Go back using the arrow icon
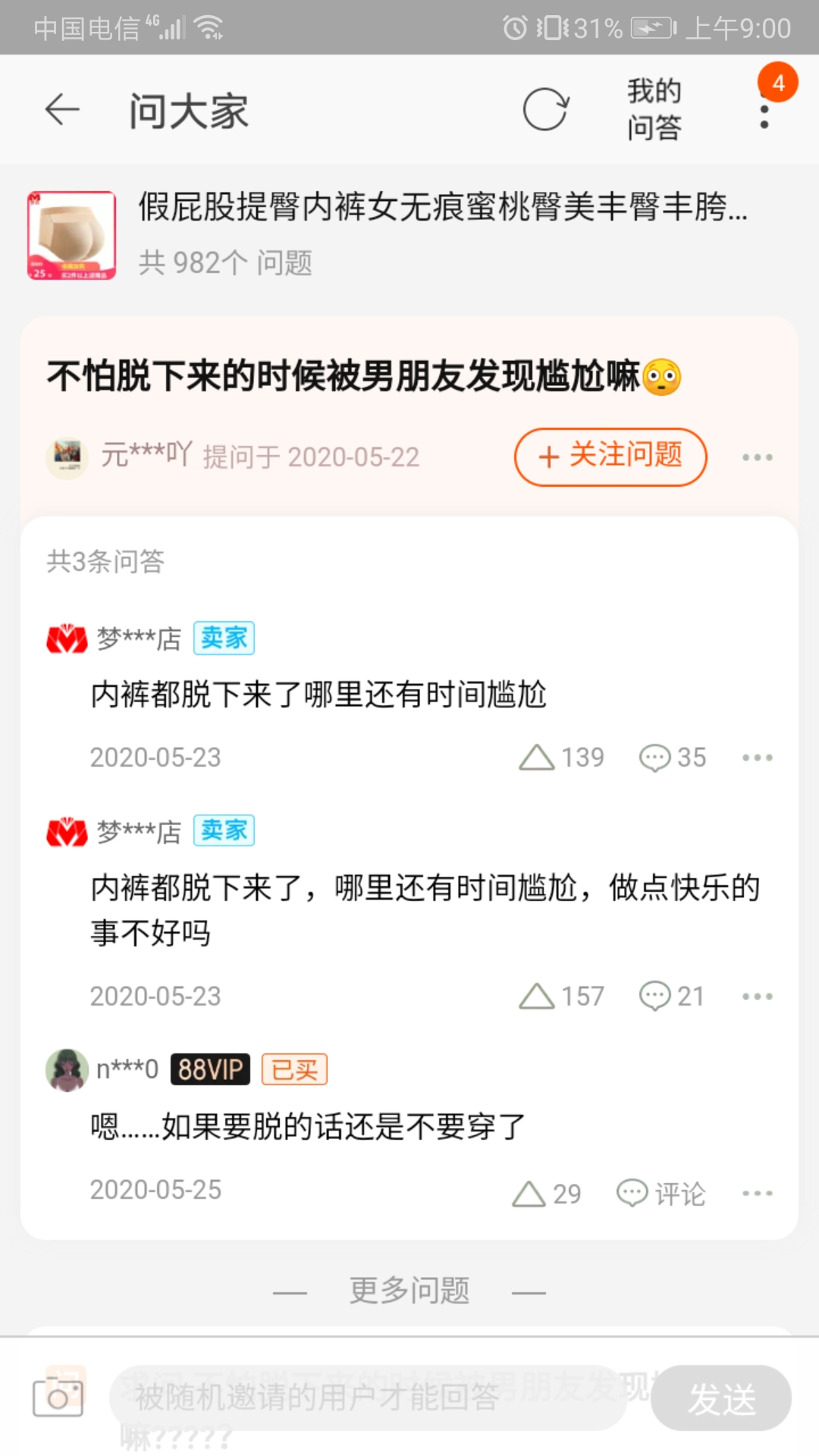819x1456 pixels. (62, 111)
